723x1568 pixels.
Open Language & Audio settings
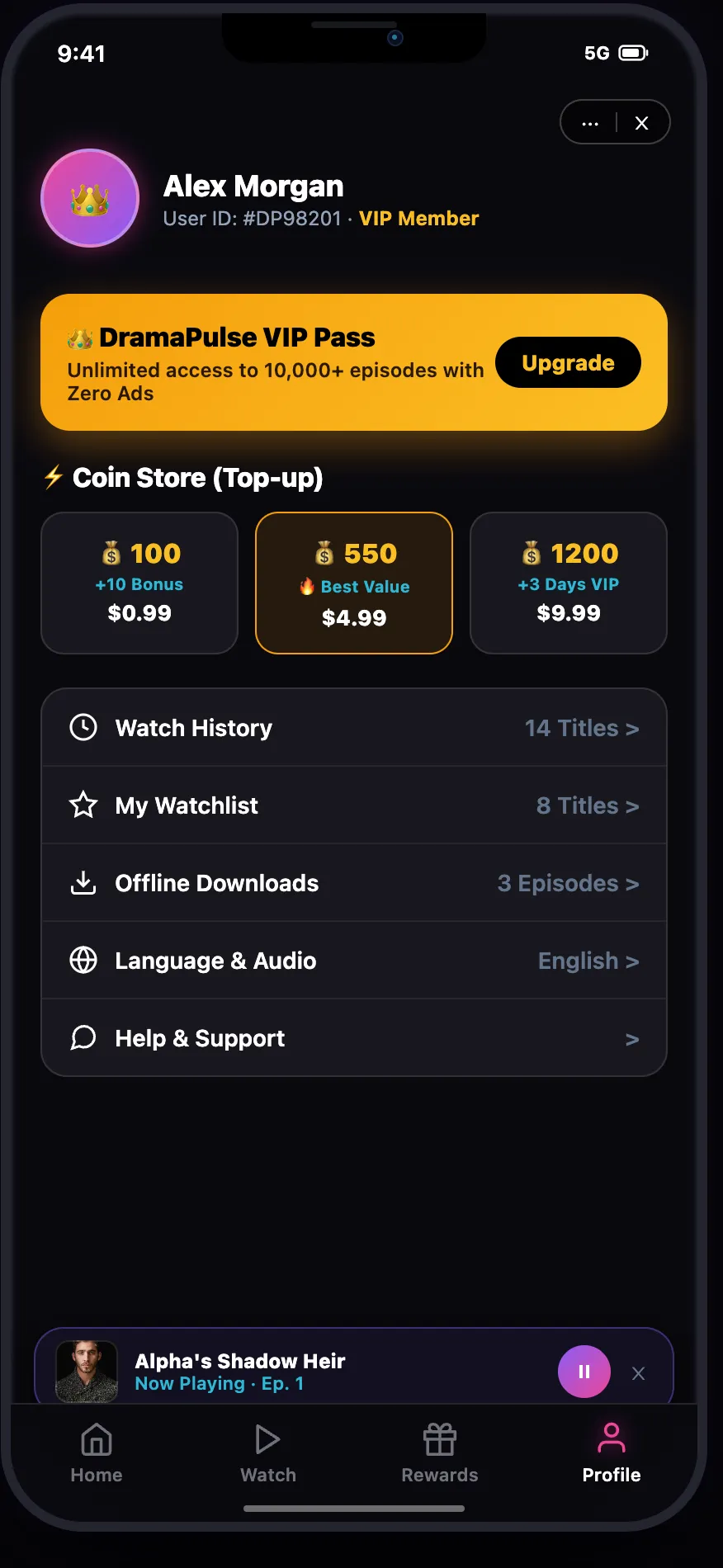pos(354,961)
